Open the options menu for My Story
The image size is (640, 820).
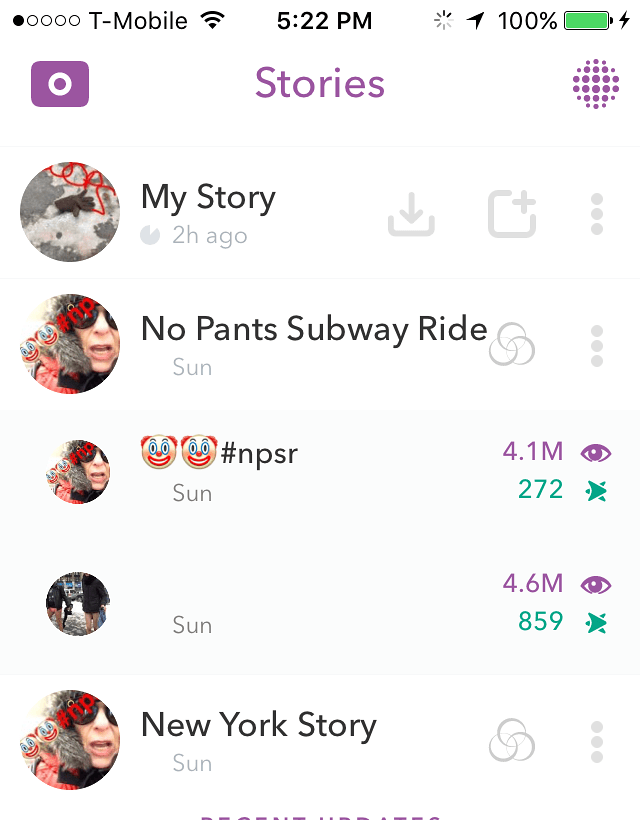(x=597, y=214)
